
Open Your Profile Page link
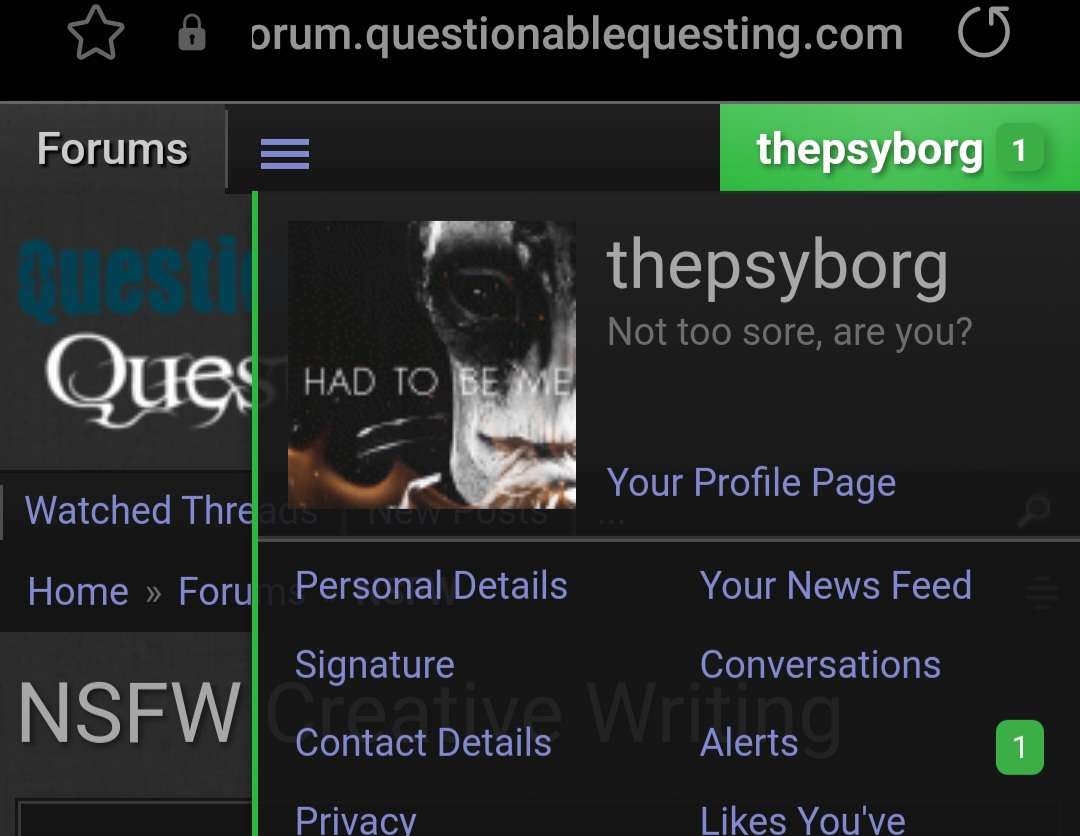(x=751, y=483)
